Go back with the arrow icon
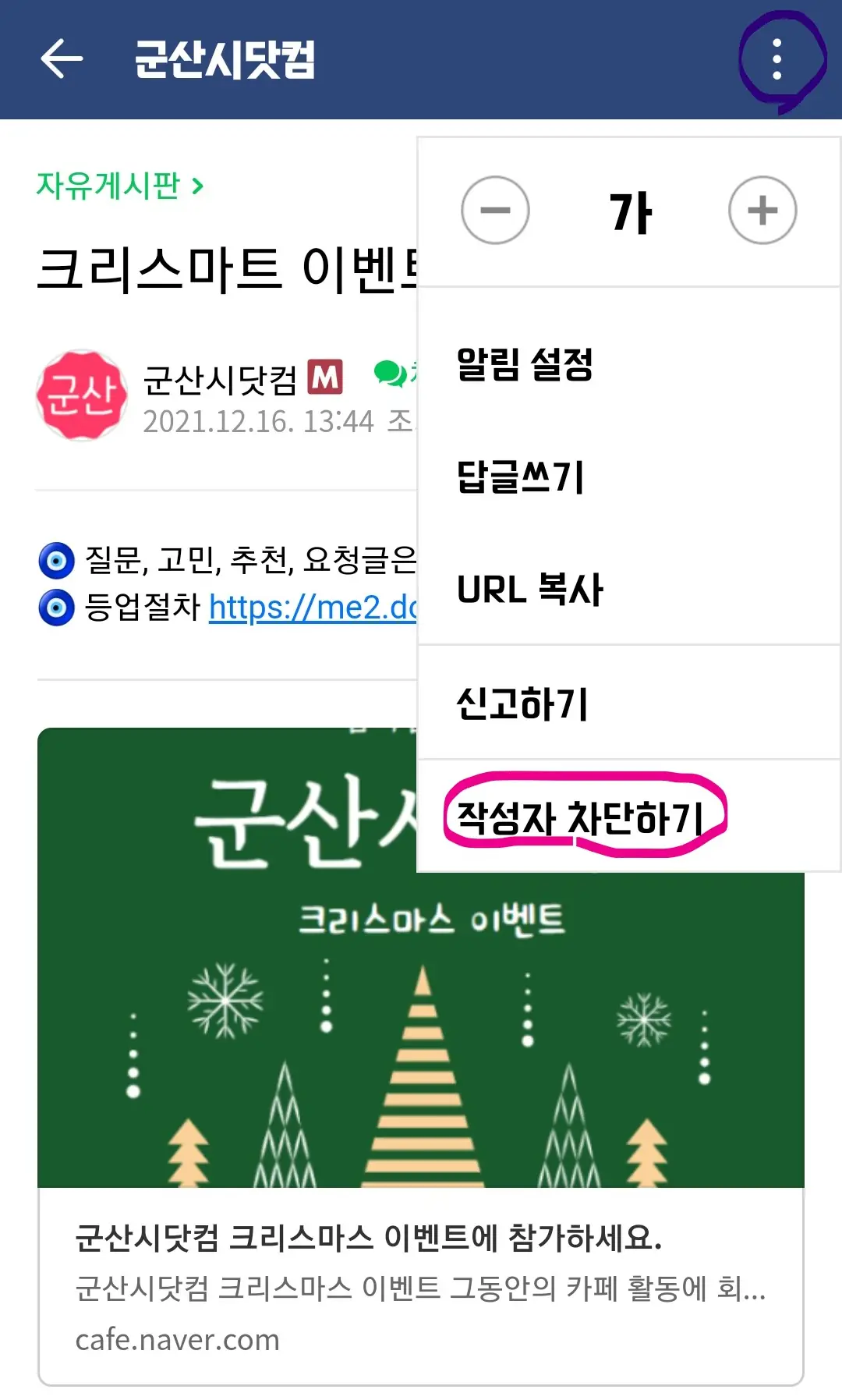Image resolution: width=842 pixels, height=1400 pixels. point(62,59)
